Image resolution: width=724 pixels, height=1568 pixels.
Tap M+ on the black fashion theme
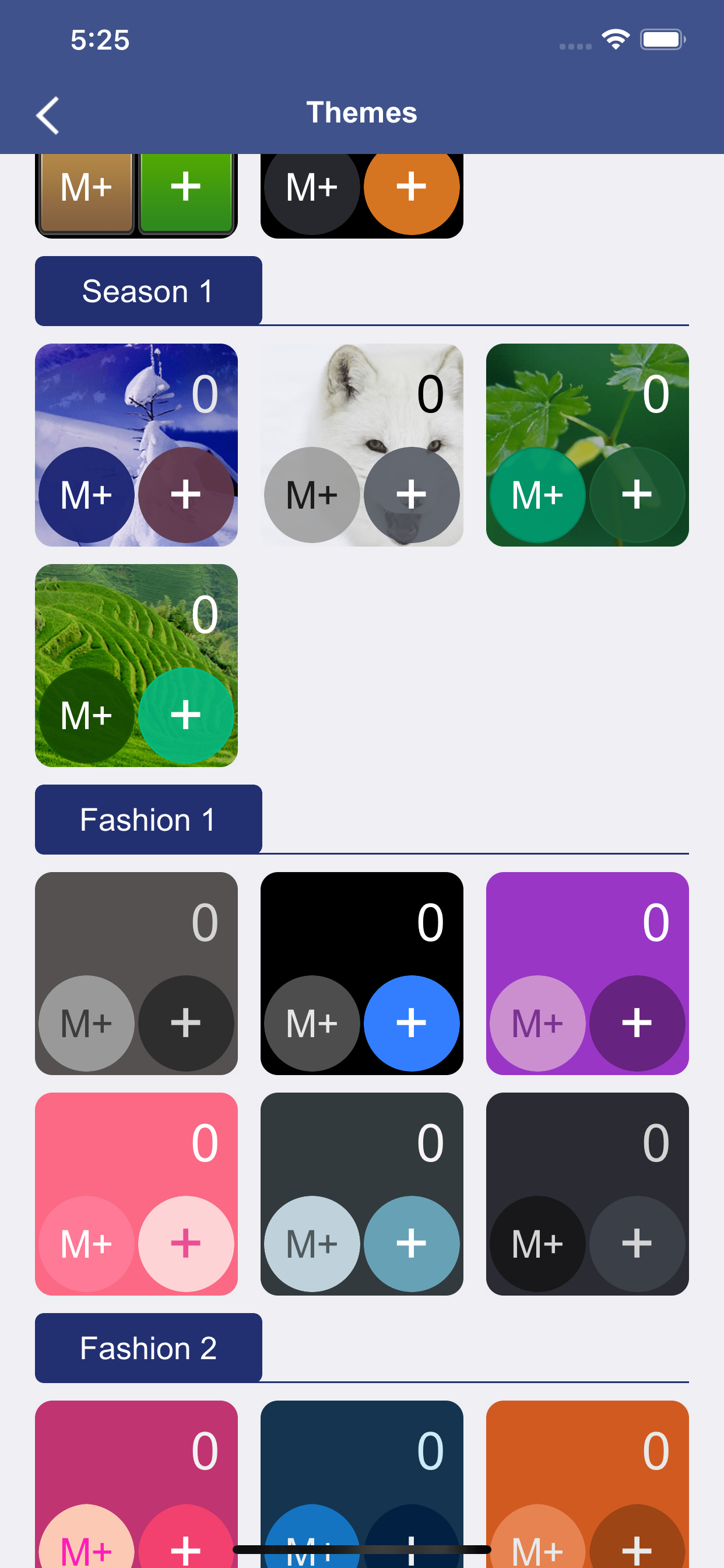pos(311,1024)
